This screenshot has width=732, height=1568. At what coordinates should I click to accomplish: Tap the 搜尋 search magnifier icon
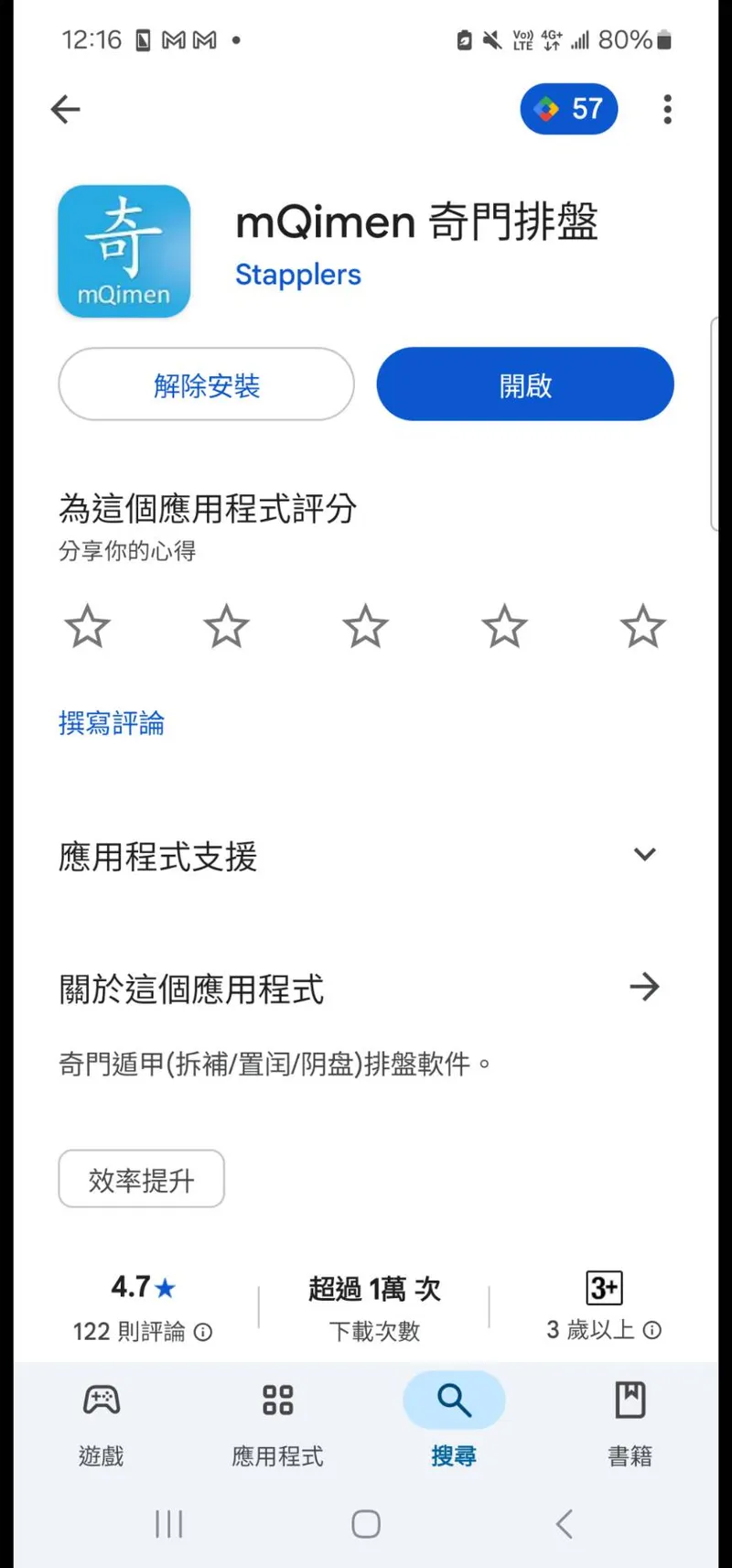[453, 1399]
